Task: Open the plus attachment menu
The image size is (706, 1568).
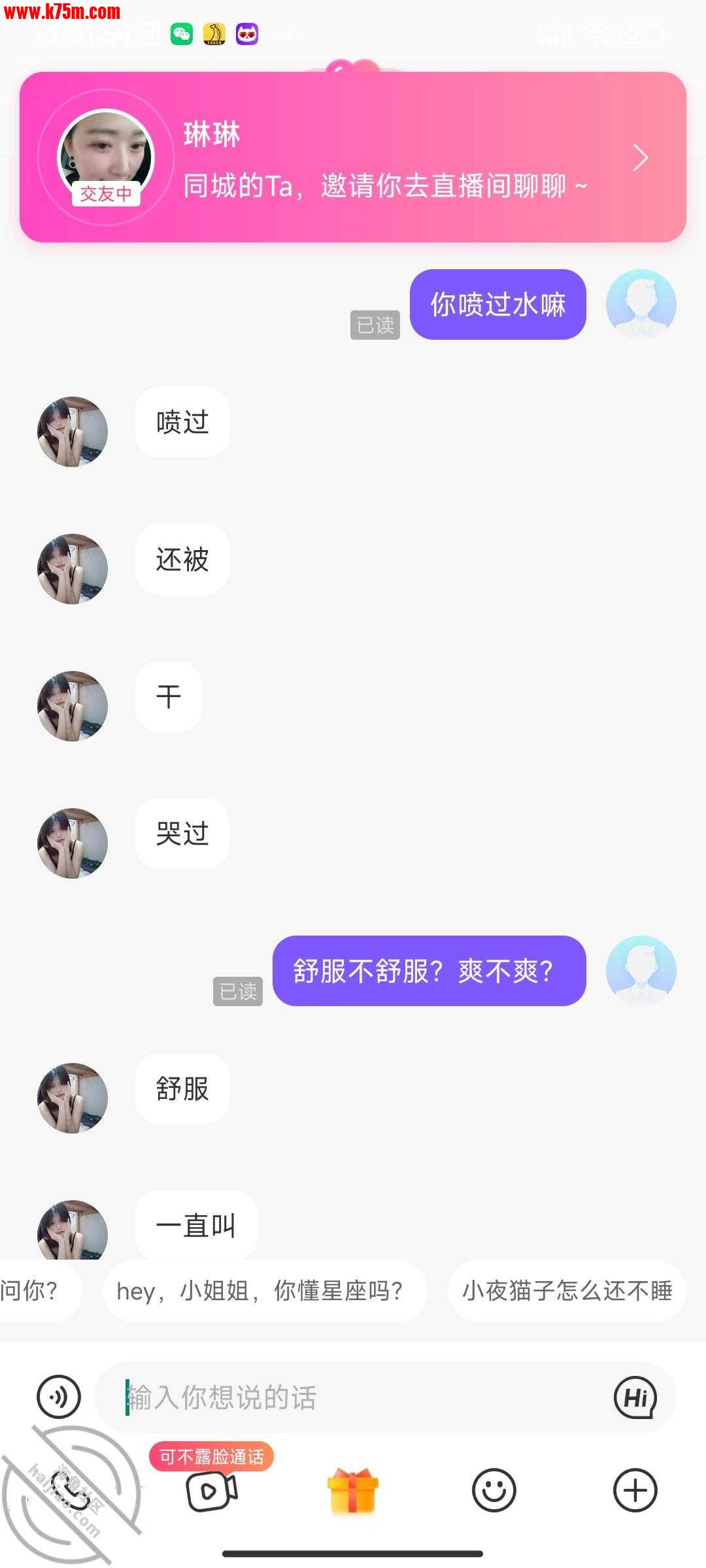Action: tap(635, 1491)
